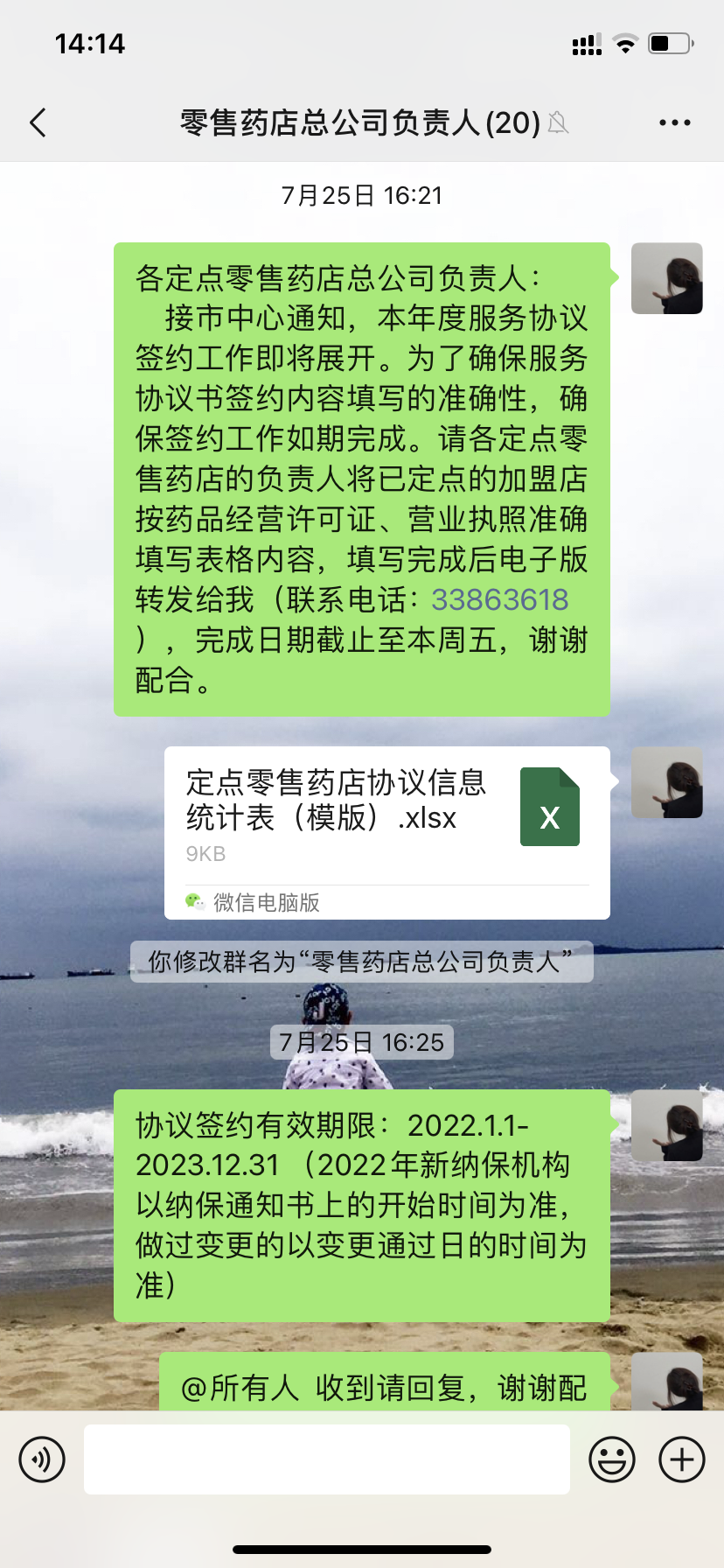The width and height of the screenshot is (724, 1568).
Task: View sender avatar beside the xlsx file
Action: 666,783
